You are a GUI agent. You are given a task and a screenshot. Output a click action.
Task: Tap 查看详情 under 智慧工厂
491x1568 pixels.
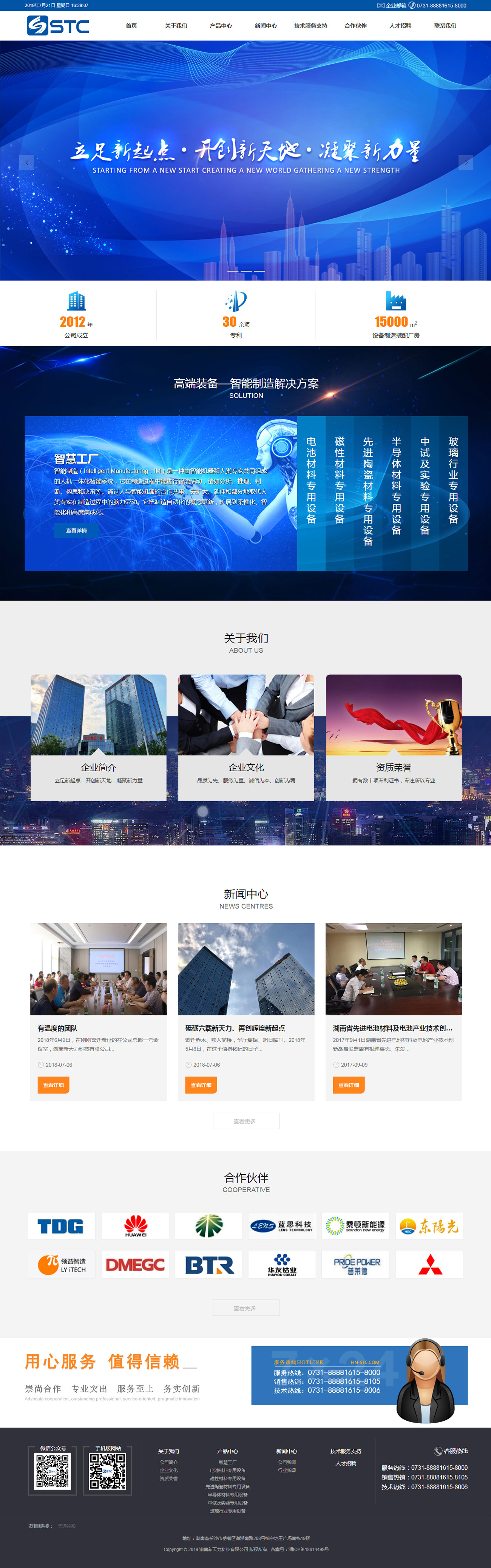(x=76, y=531)
